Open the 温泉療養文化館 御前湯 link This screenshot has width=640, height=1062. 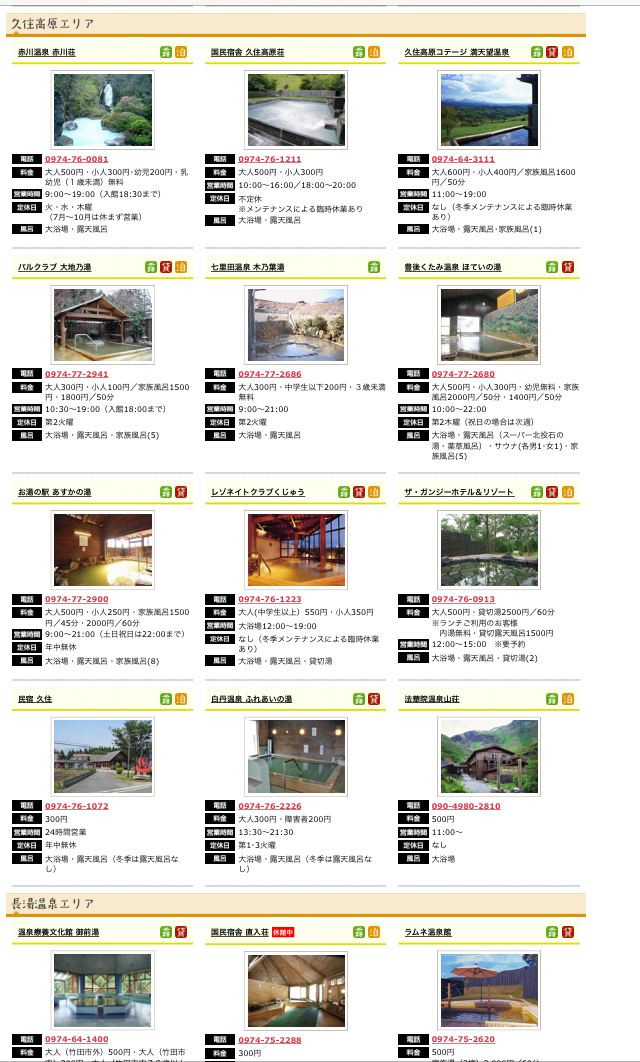(58, 933)
